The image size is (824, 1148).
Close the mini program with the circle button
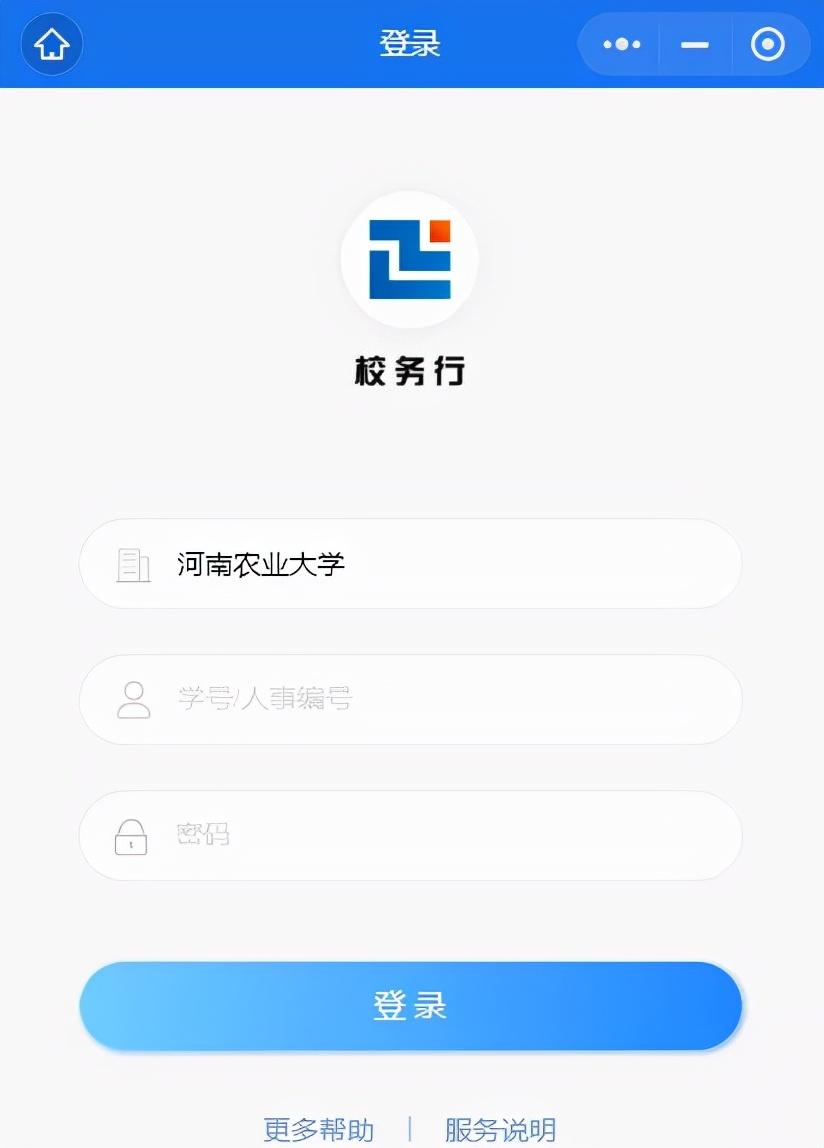tap(767, 45)
